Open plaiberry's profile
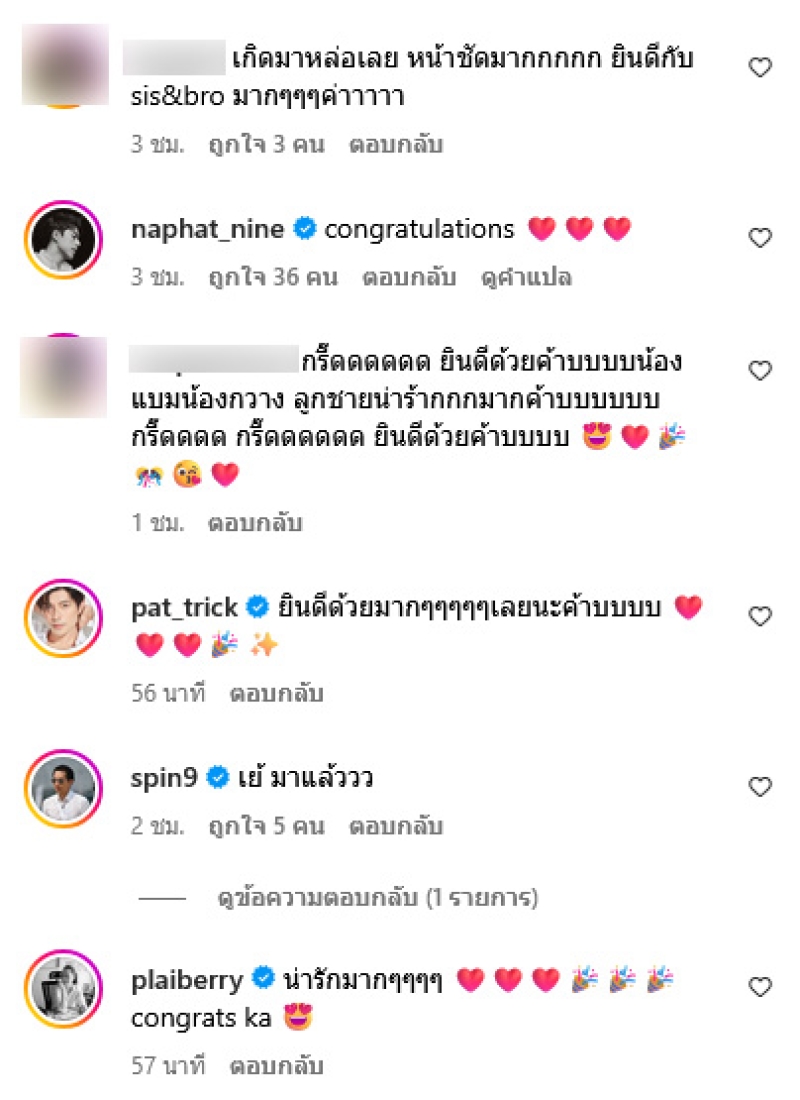Viewport: 800px width, 1100px height. point(187,980)
